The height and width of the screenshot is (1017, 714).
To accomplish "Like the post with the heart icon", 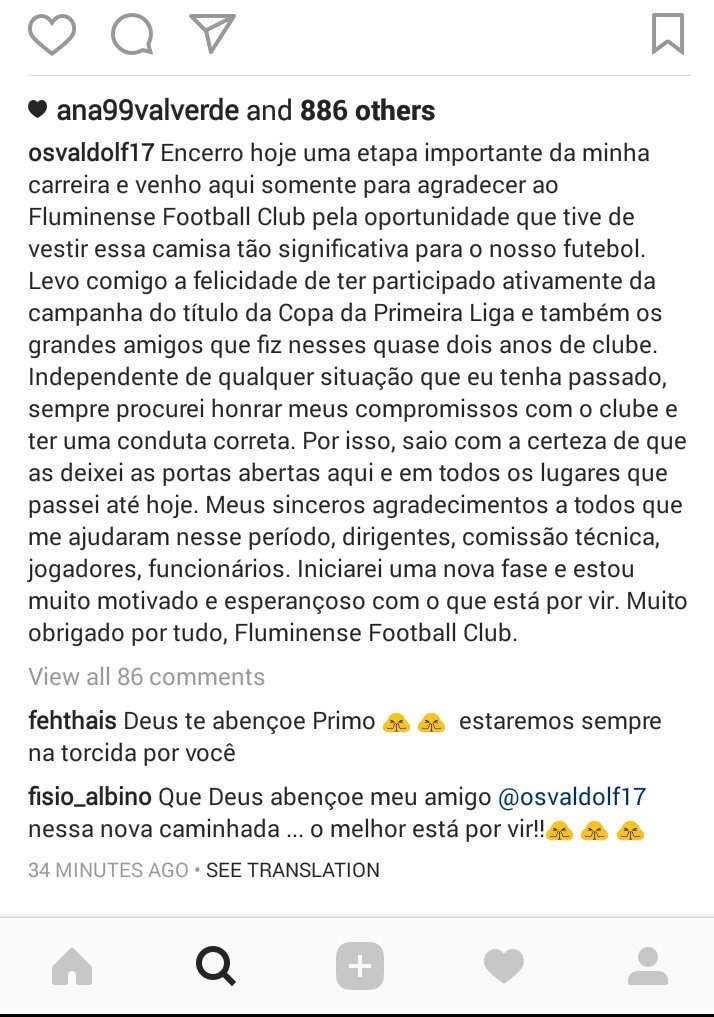I will pos(52,35).
